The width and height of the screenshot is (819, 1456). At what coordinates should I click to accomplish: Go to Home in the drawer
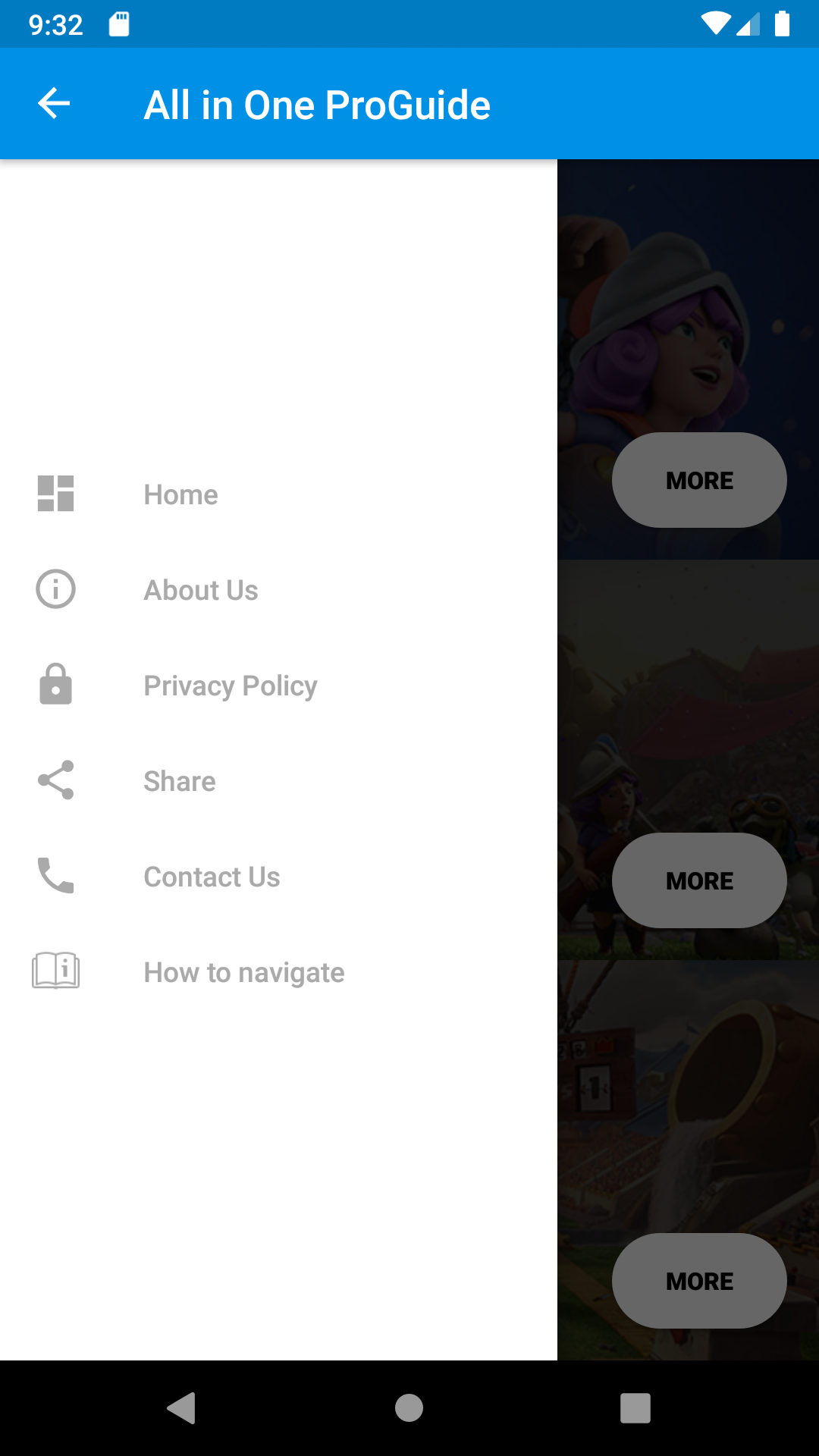[180, 494]
